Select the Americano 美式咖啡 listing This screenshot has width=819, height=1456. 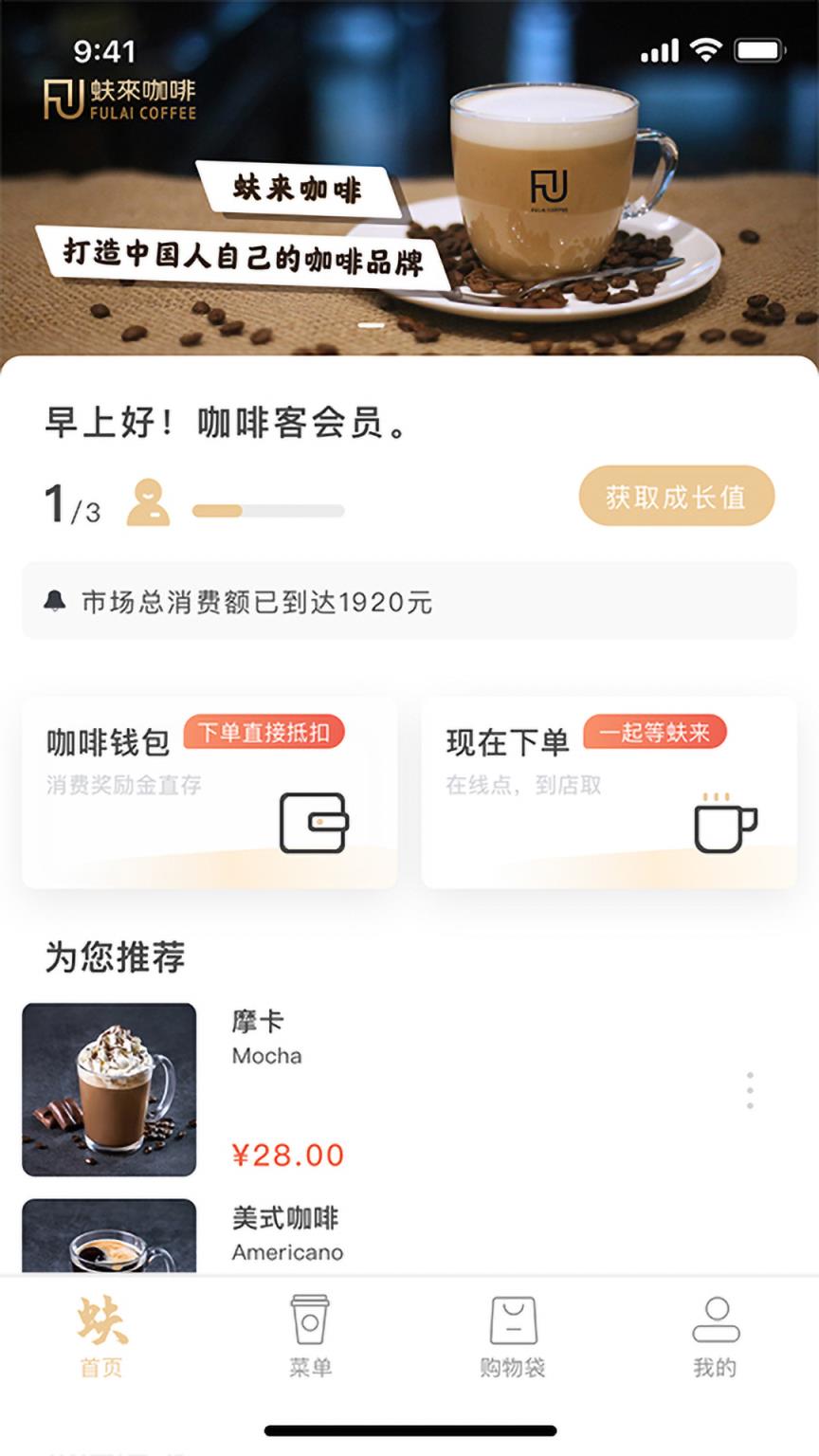tap(287, 1232)
